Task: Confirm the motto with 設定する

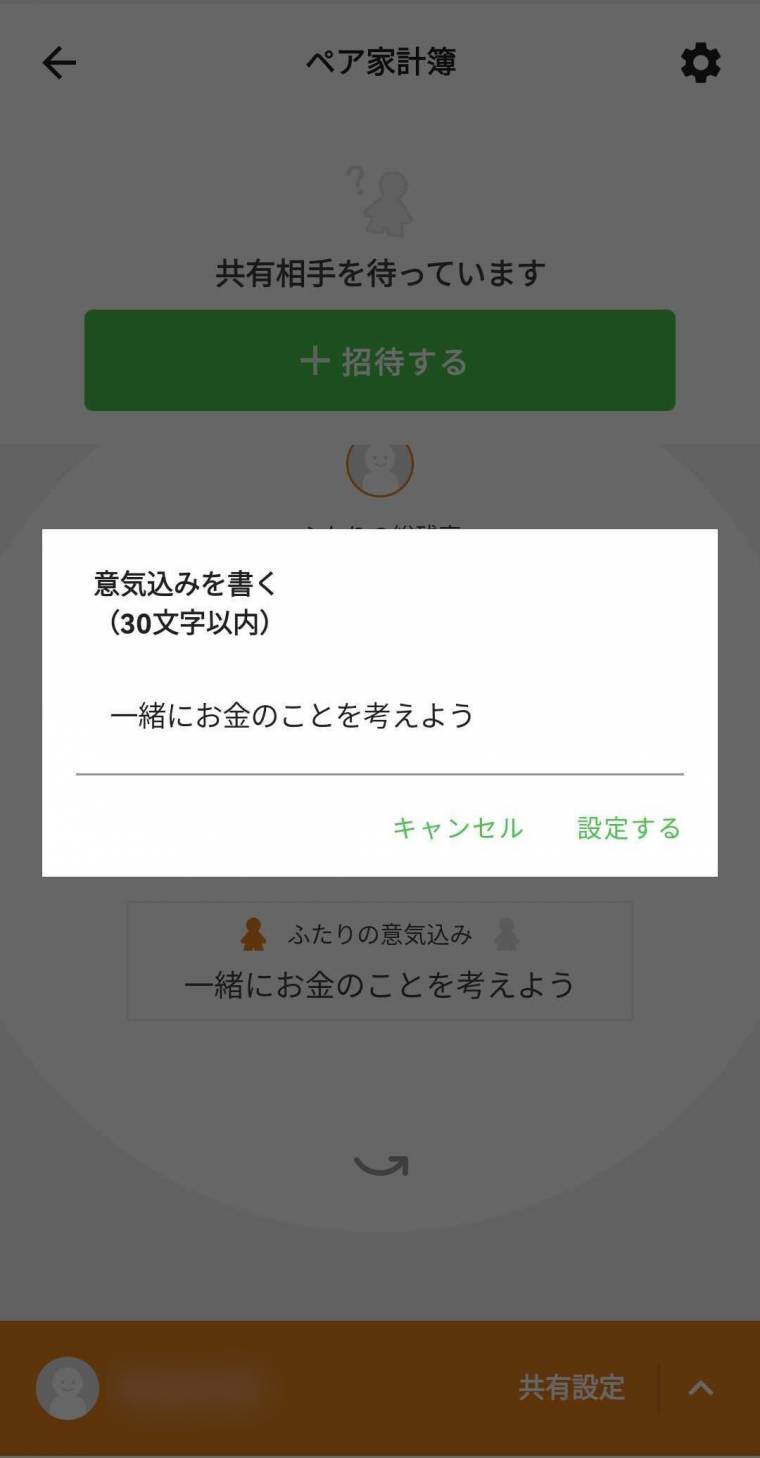Action: click(628, 828)
